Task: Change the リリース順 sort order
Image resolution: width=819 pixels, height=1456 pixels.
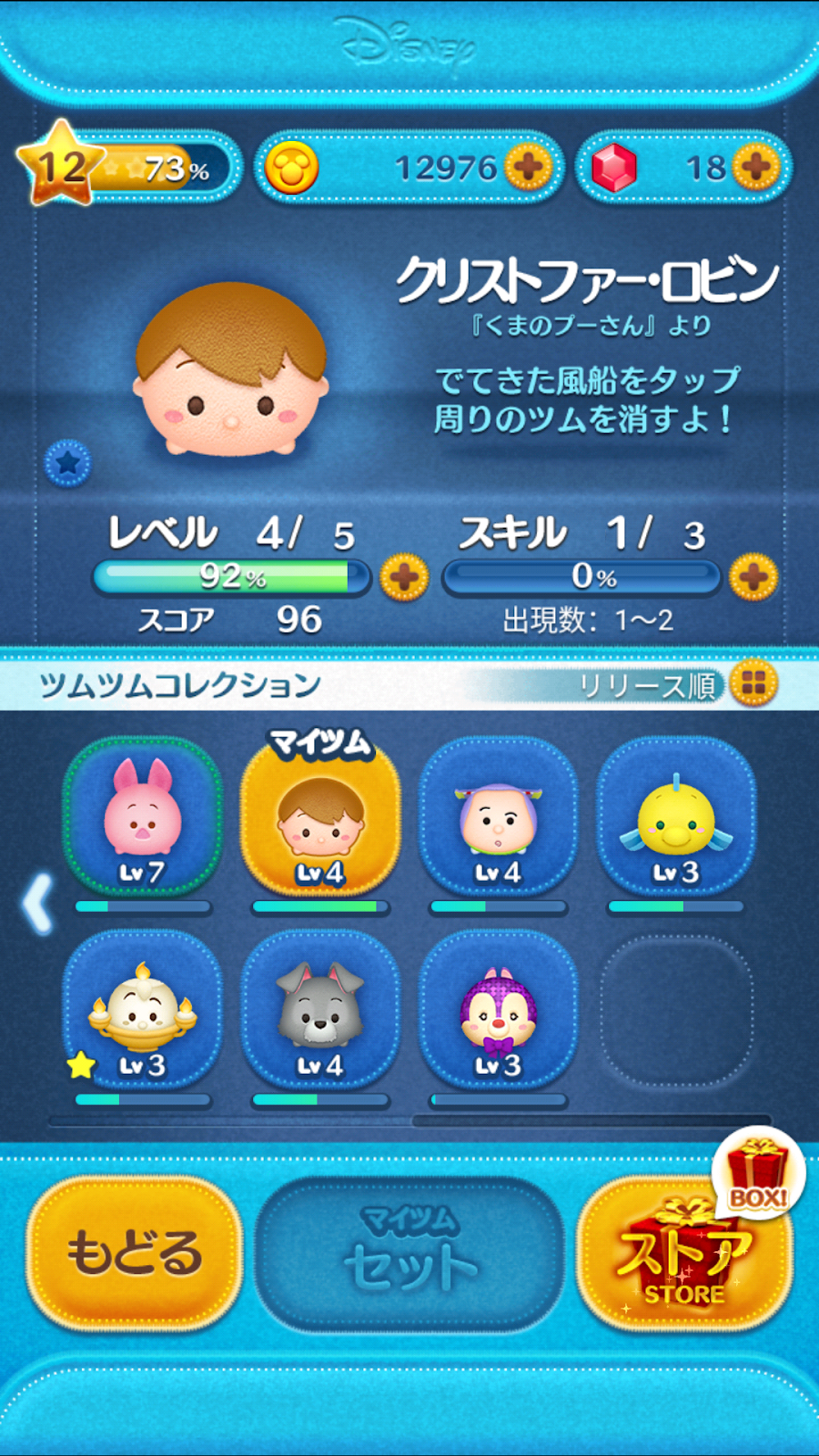Action: tap(753, 683)
